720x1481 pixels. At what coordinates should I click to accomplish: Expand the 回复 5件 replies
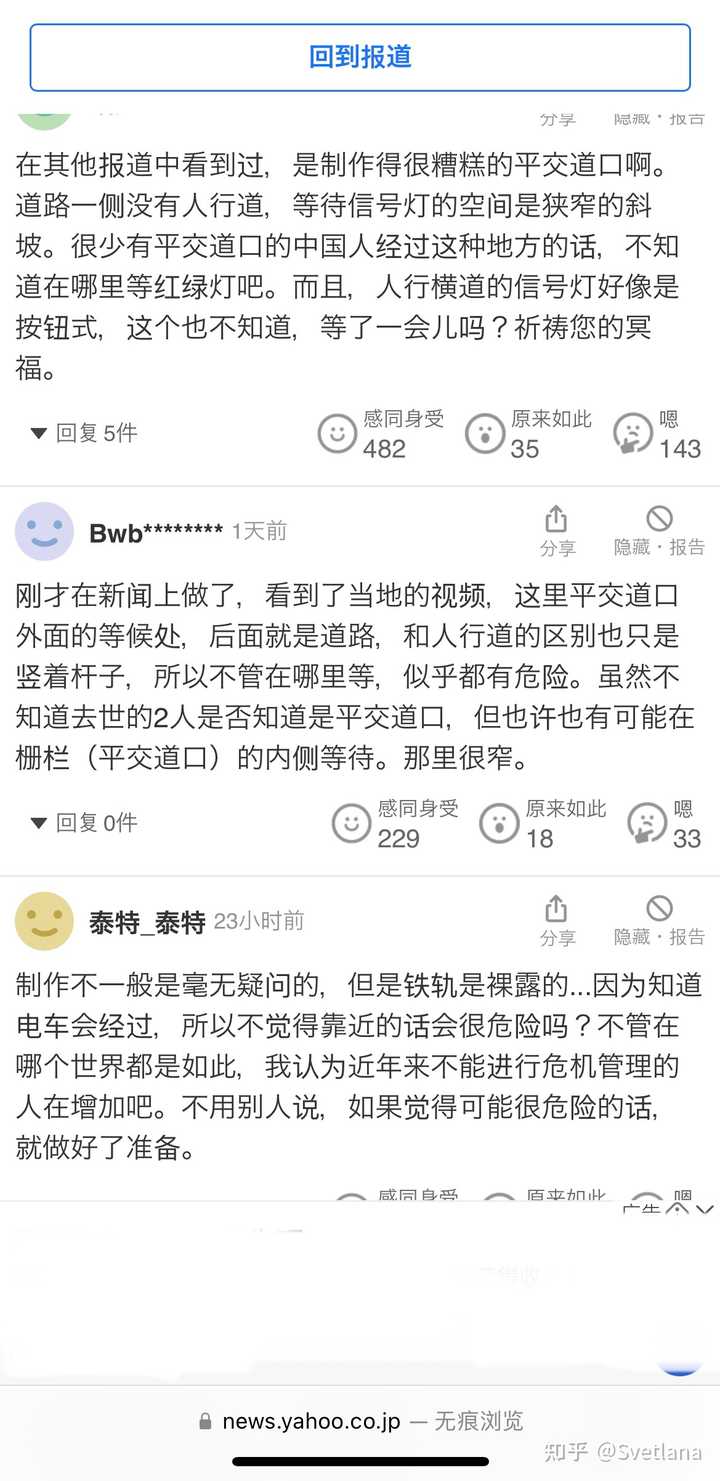84,433
